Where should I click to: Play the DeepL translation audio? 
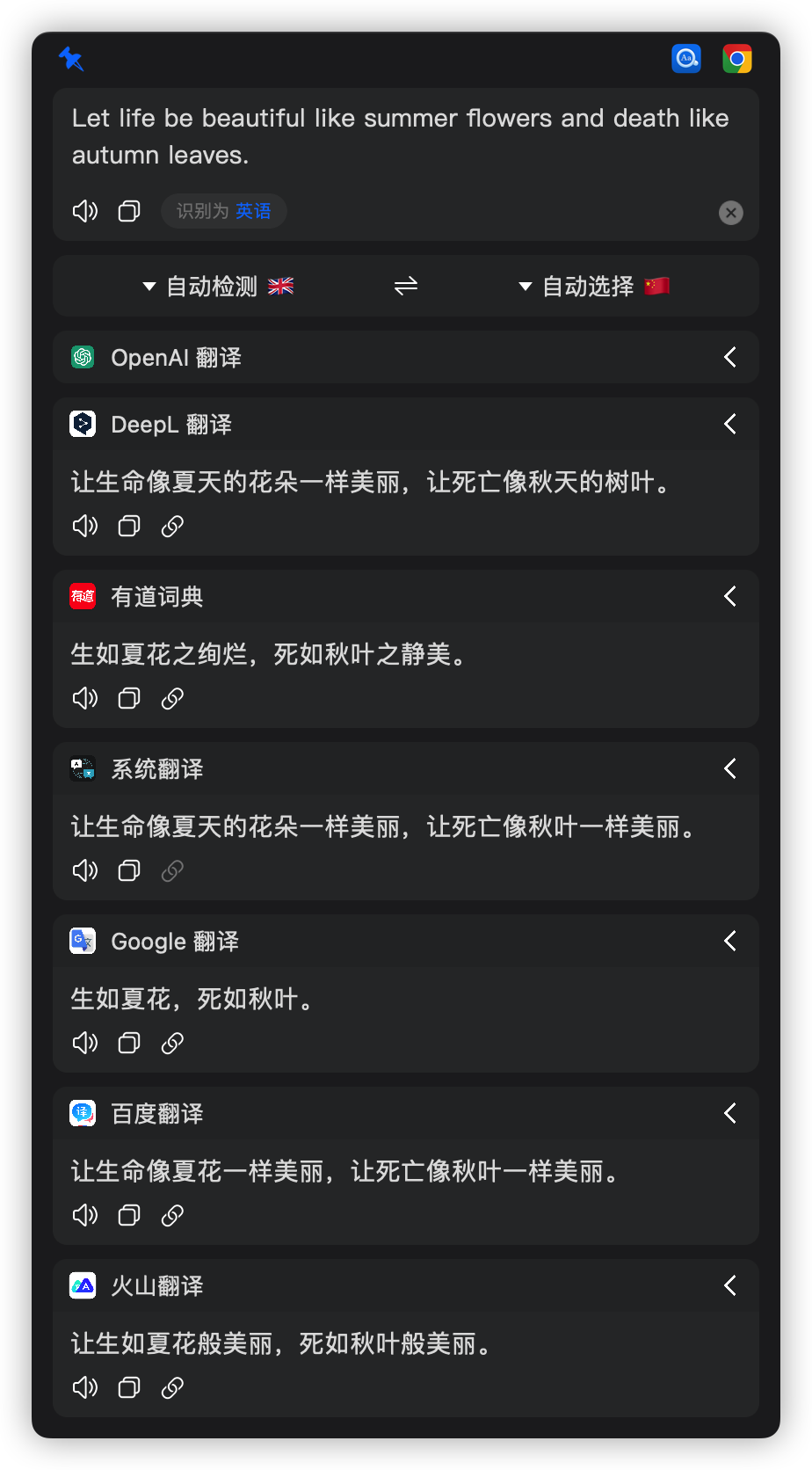tap(84, 525)
